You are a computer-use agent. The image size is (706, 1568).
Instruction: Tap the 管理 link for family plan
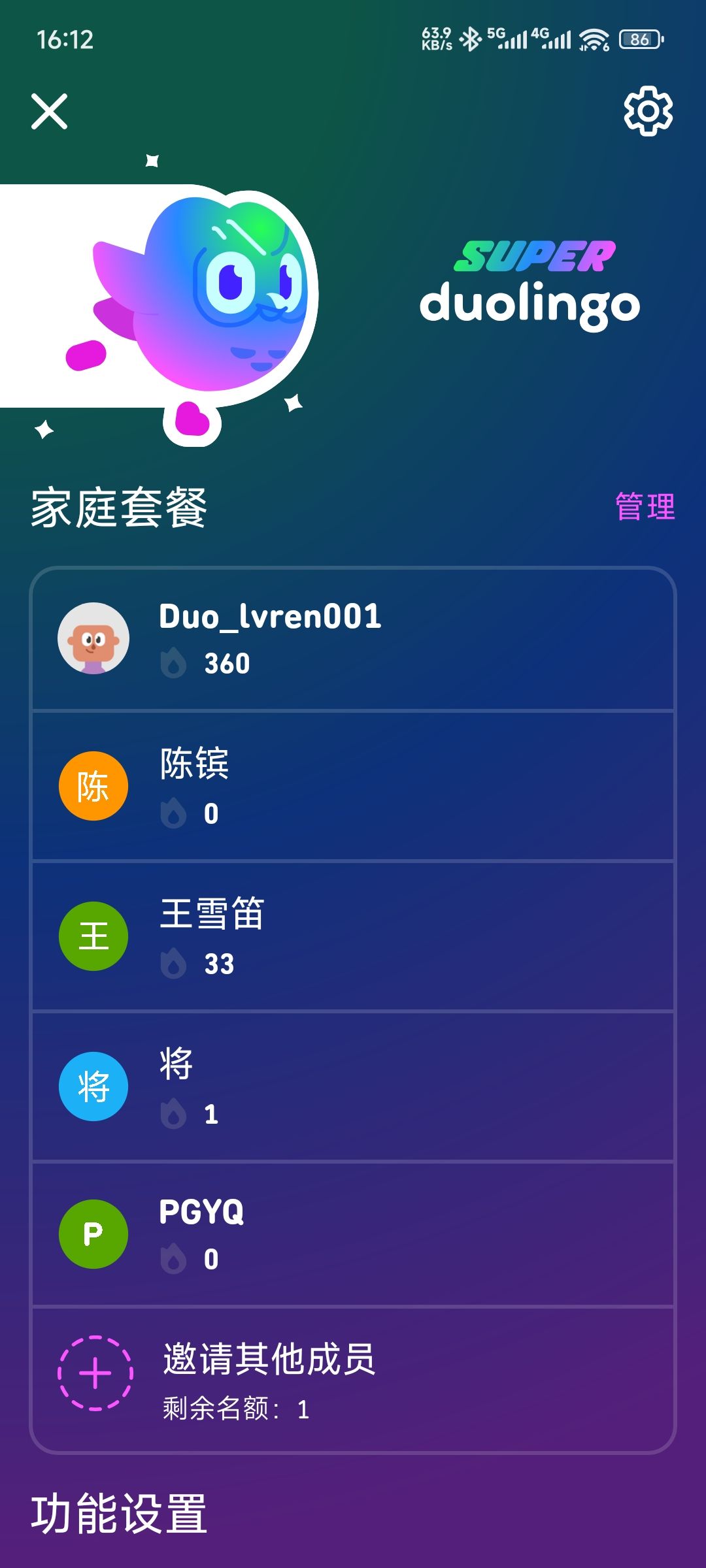[x=645, y=507]
